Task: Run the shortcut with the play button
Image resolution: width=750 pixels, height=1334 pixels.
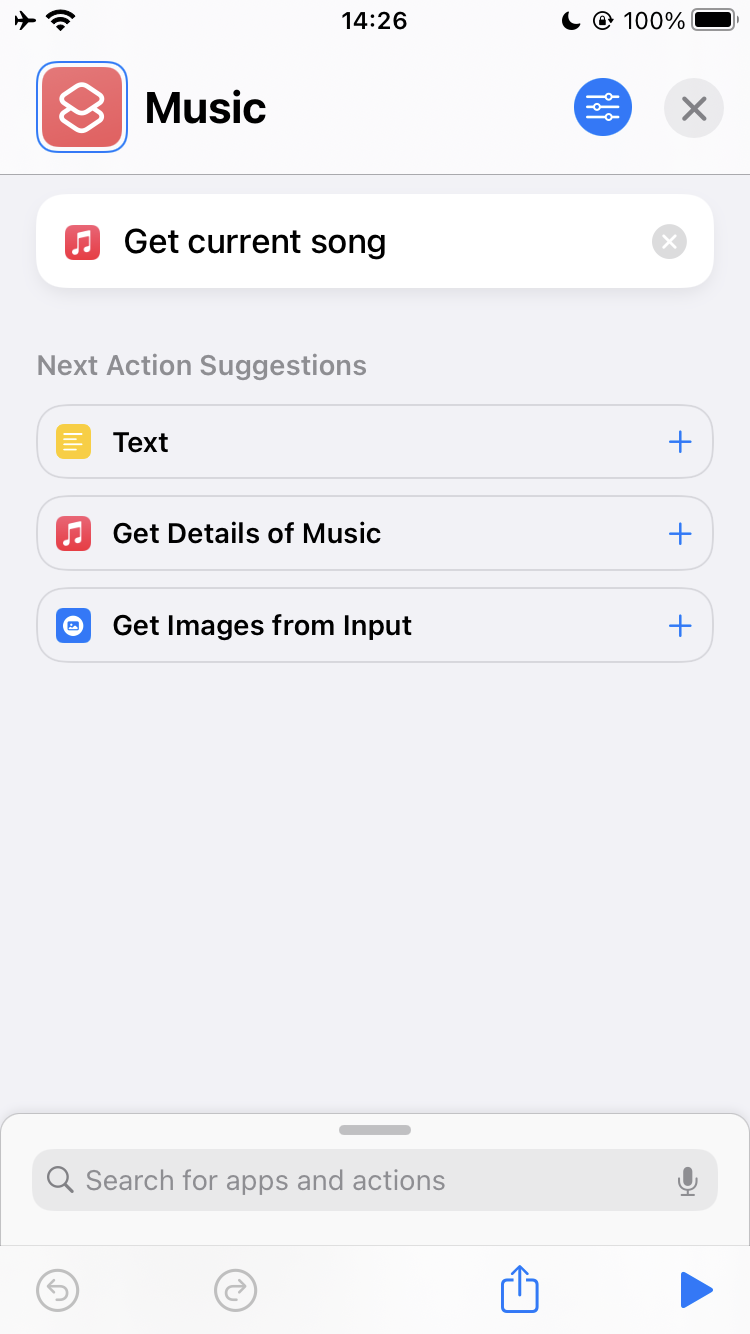Action: [x=696, y=1290]
